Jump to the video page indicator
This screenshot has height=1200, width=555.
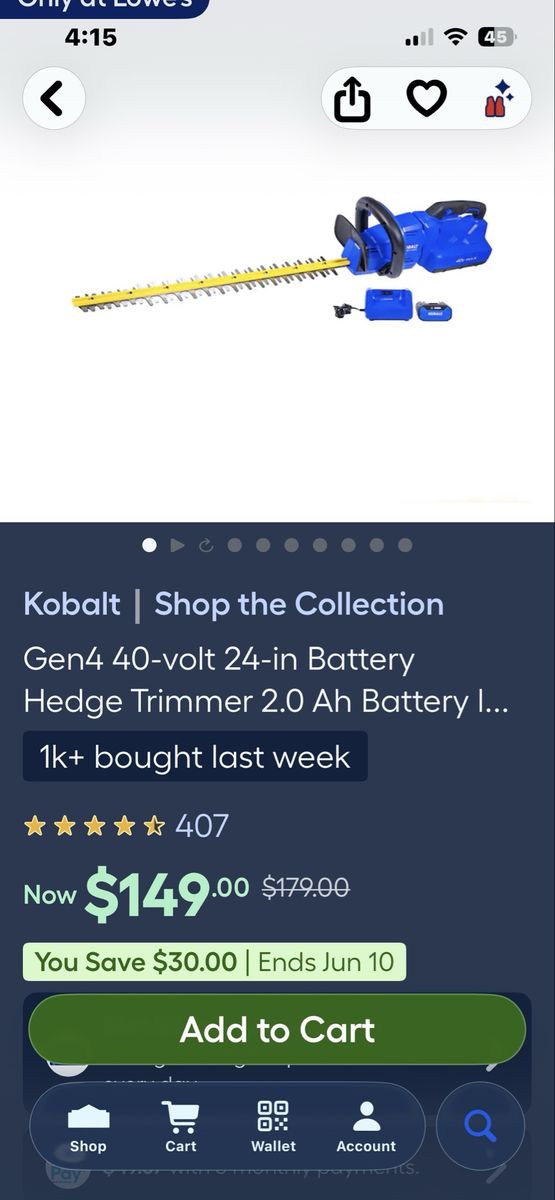coord(178,545)
